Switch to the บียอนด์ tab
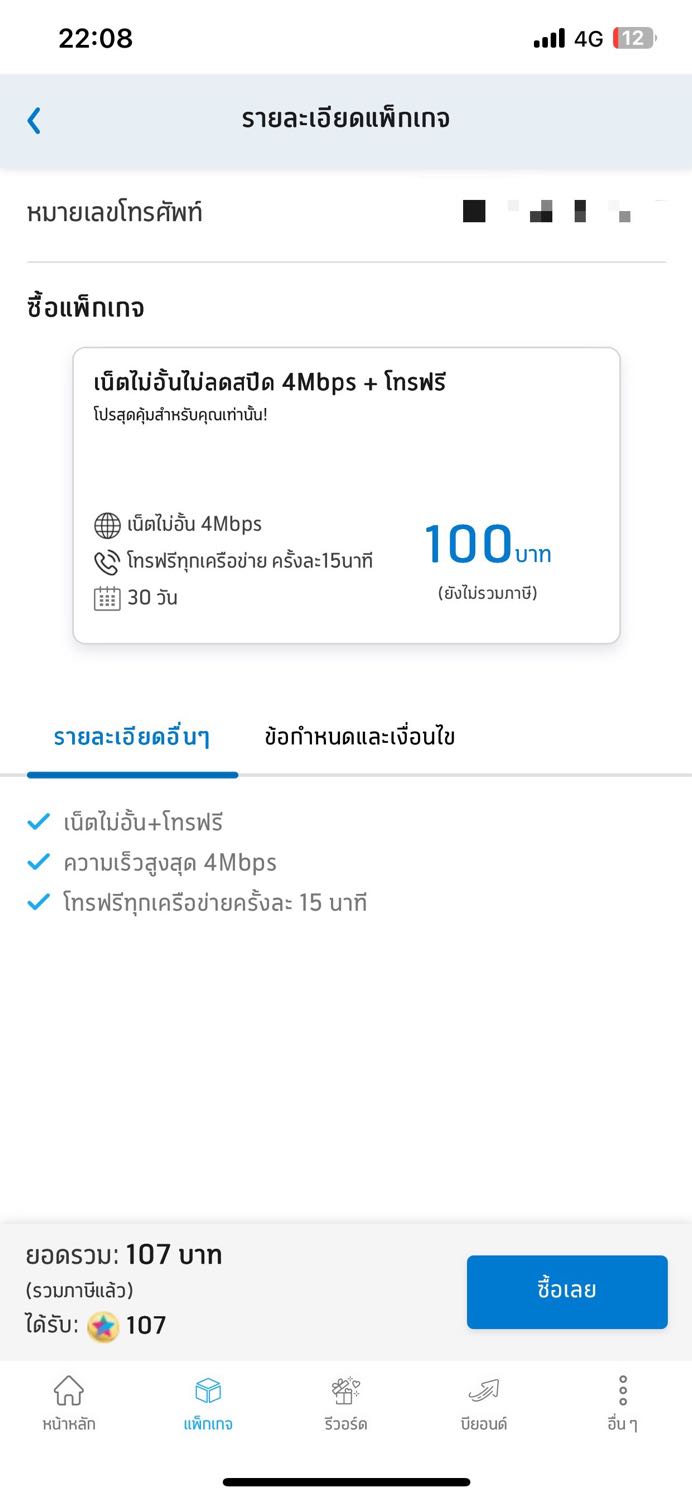 pos(484,1403)
